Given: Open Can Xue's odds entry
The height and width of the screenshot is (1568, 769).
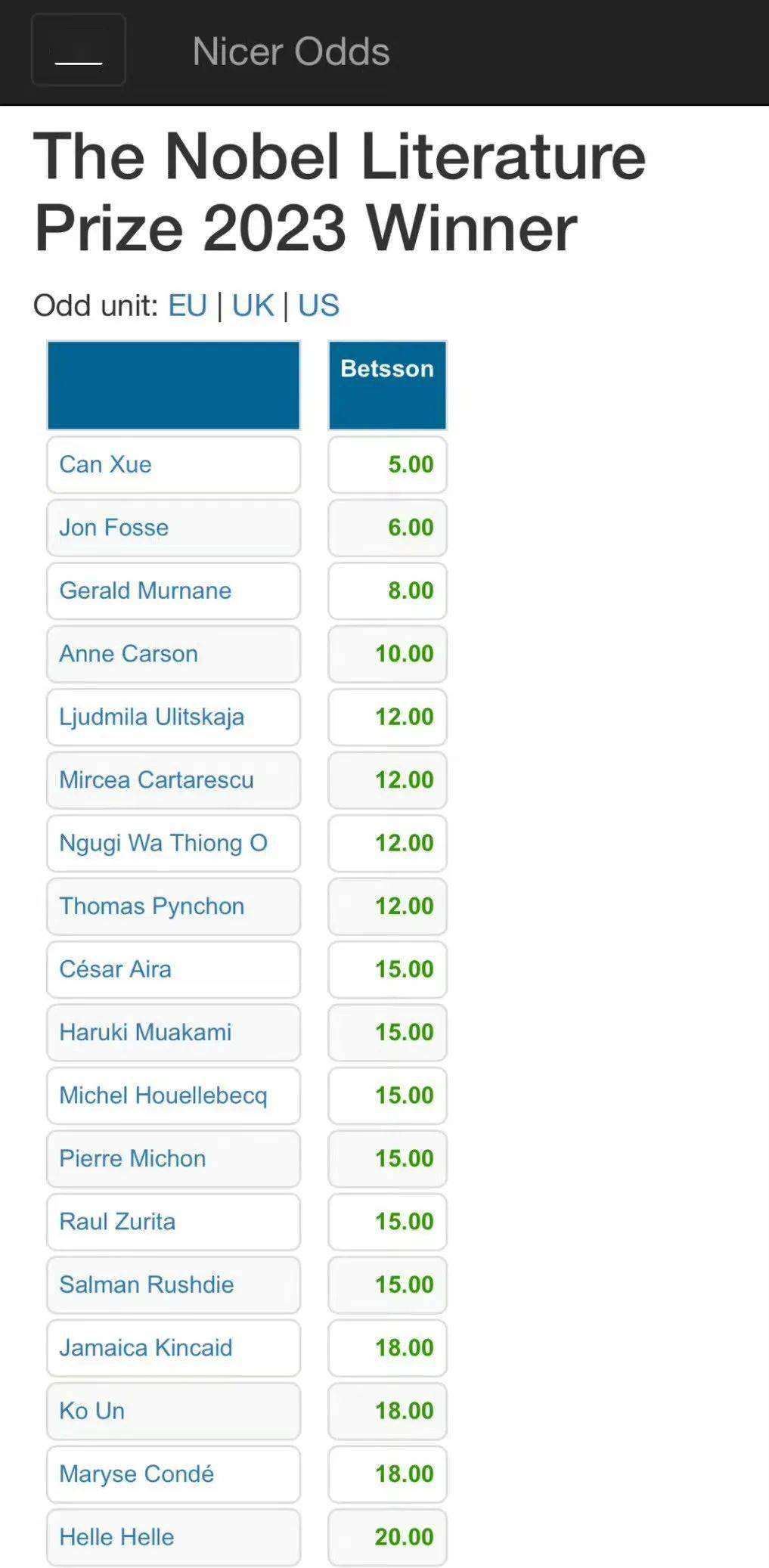Looking at the screenshot, I should pos(173,464).
